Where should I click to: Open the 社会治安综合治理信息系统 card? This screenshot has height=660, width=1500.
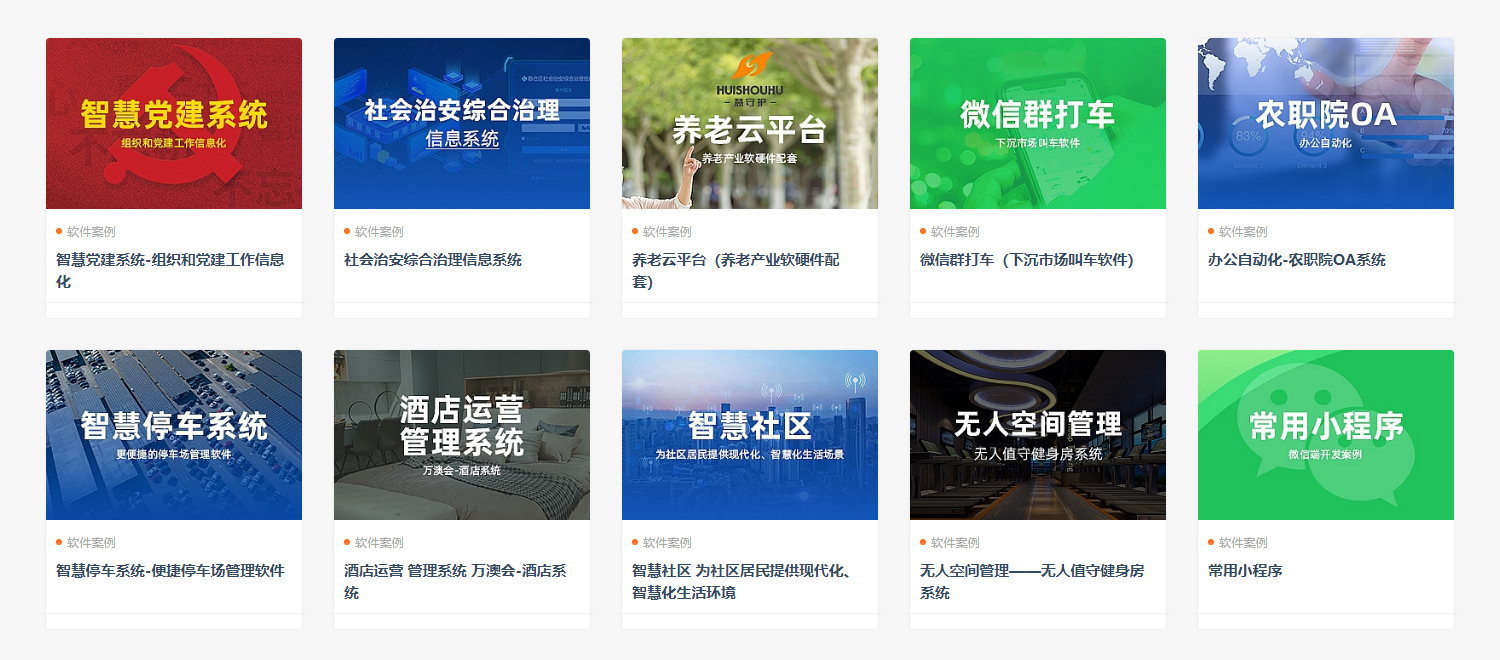(x=462, y=124)
